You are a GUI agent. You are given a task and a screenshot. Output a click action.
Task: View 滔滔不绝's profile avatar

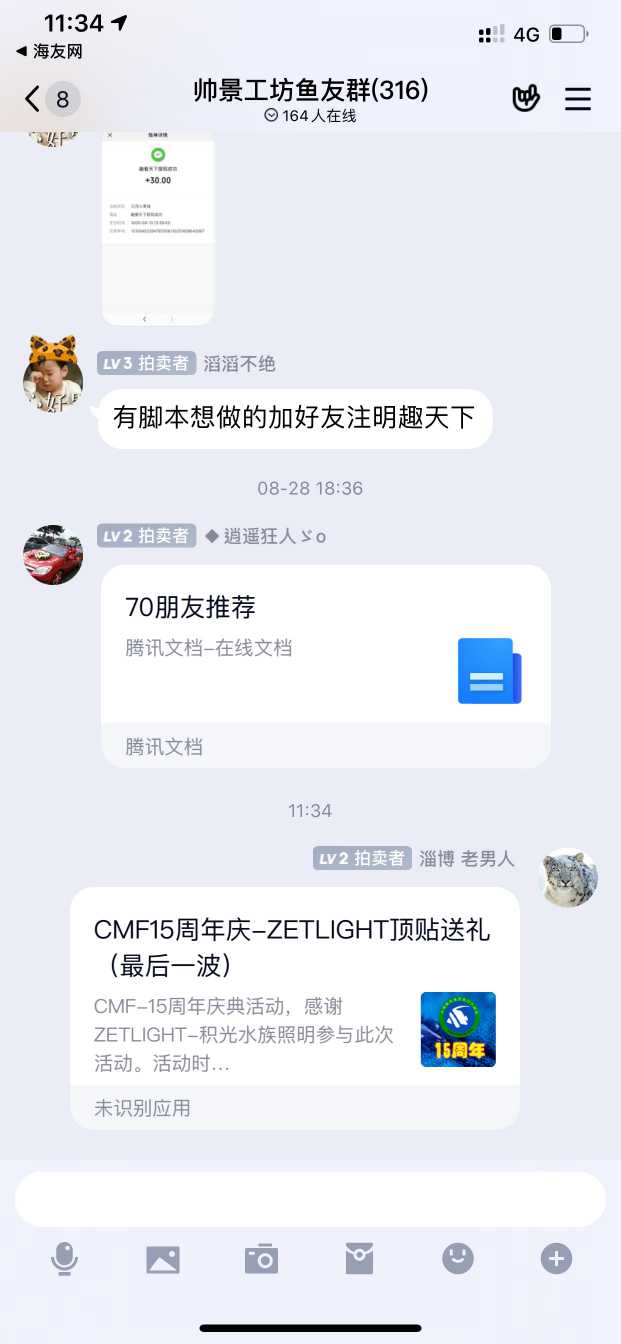coord(52,375)
